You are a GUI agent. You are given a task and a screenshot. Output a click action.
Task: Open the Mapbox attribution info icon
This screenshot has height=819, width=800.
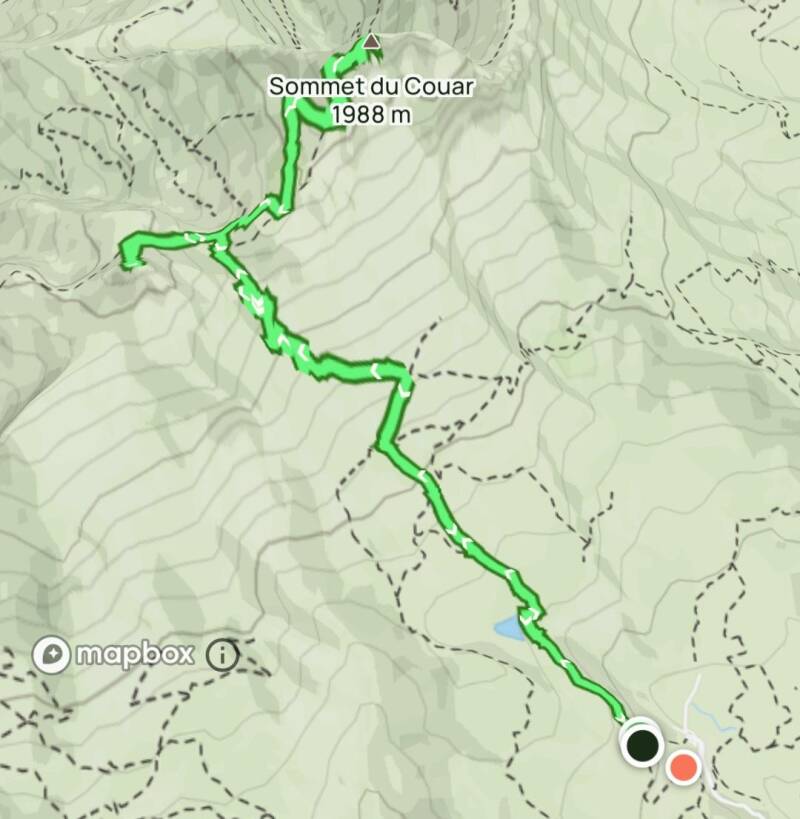coord(222,655)
